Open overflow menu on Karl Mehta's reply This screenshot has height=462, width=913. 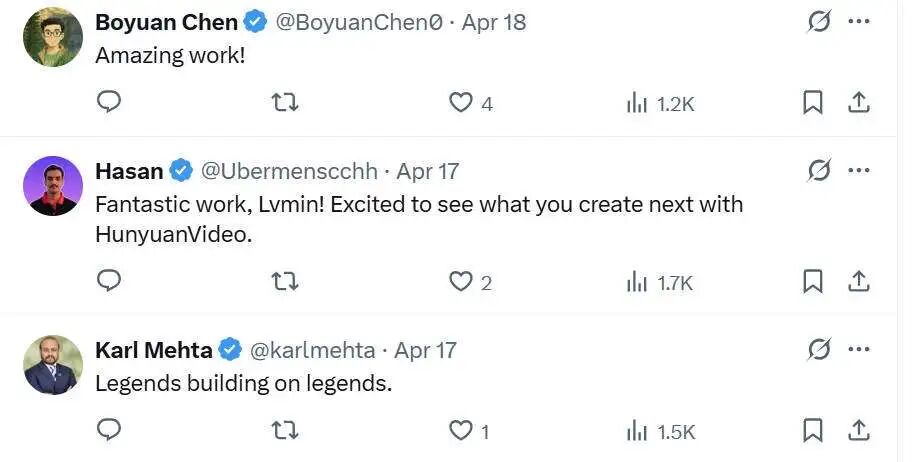[x=858, y=350]
